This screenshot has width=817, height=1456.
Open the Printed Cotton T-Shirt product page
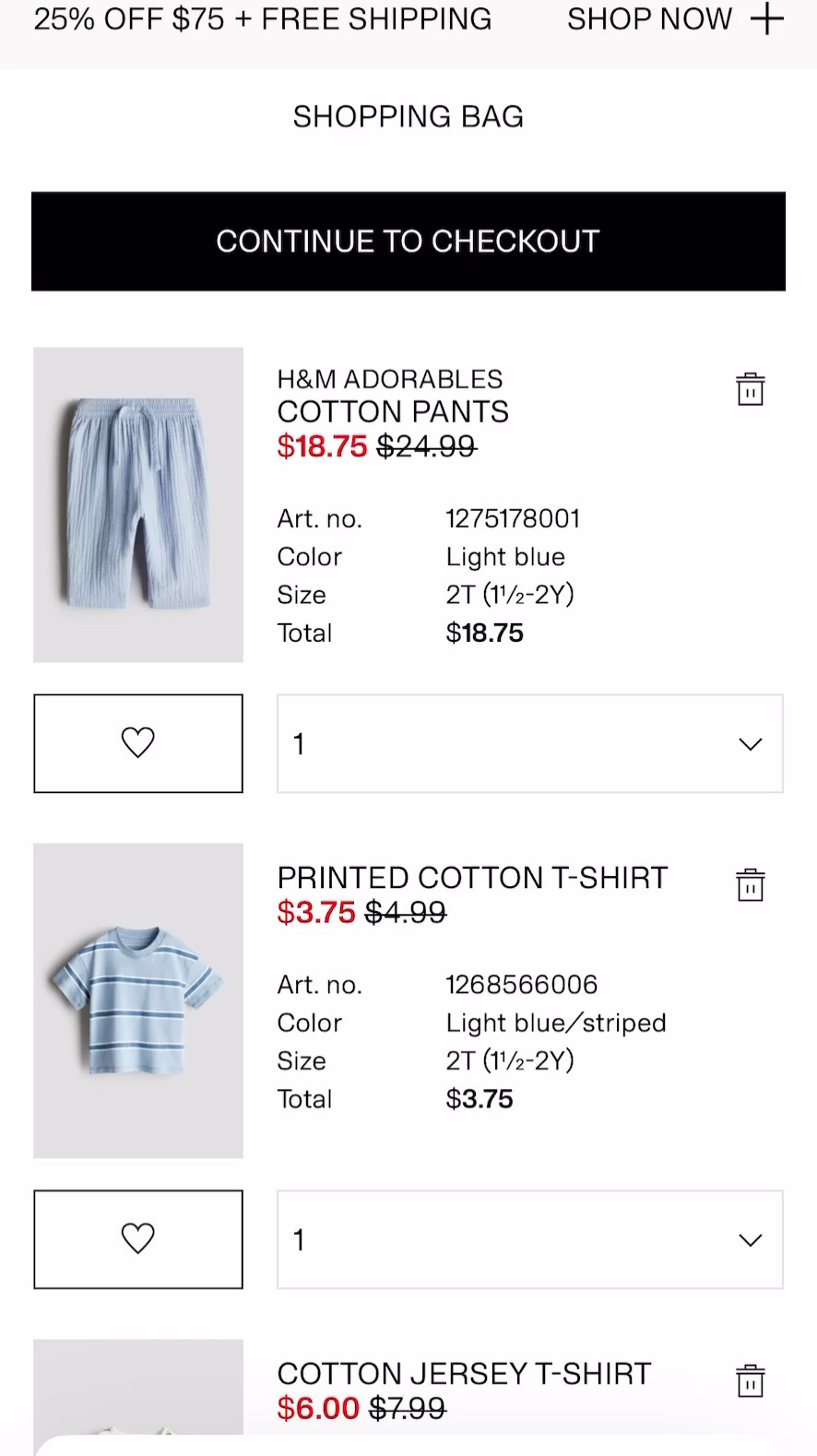coord(471,878)
